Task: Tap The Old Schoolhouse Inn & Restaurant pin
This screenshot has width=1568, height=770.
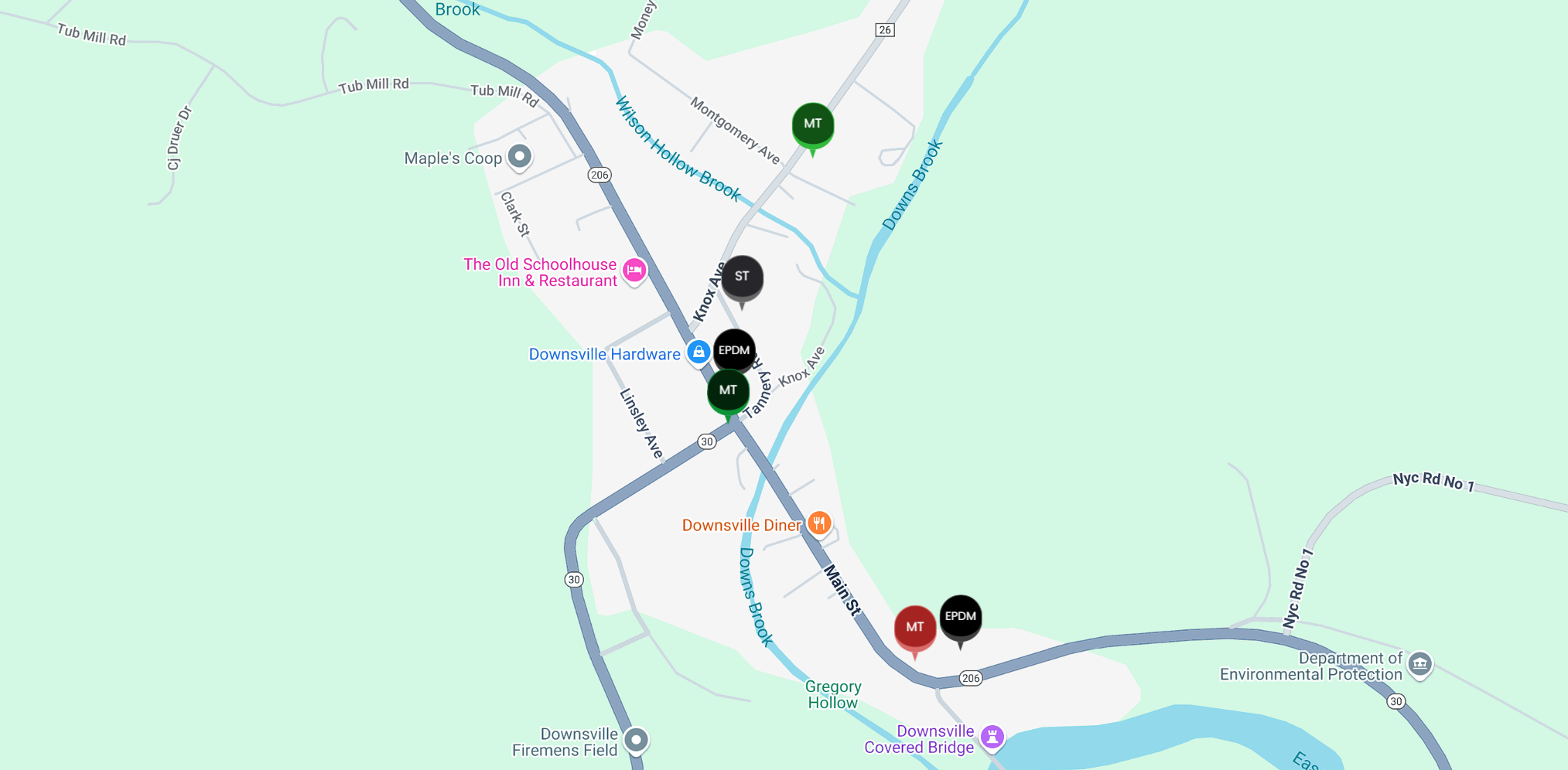Action: [634, 271]
